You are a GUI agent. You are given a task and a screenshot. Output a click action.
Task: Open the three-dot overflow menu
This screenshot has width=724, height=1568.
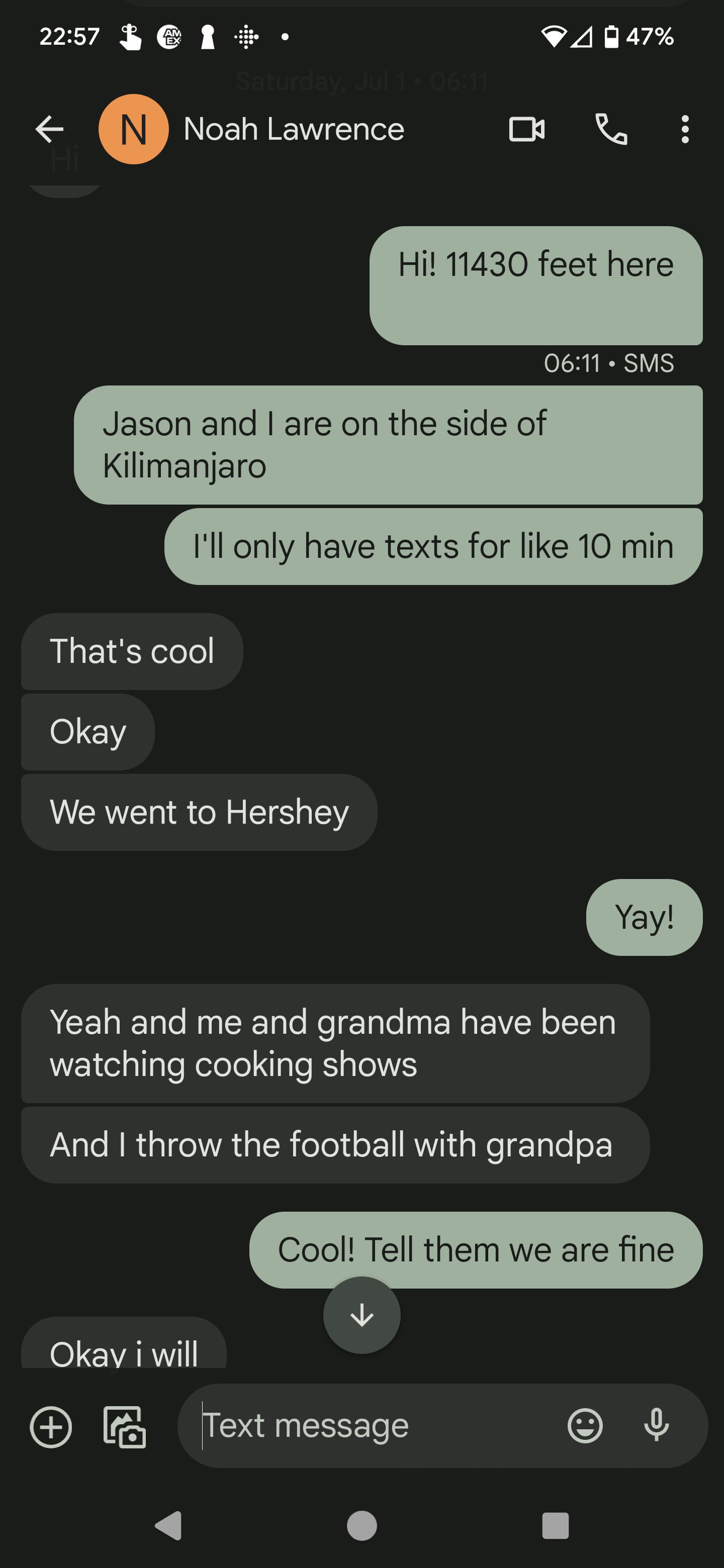[x=685, y=129]
